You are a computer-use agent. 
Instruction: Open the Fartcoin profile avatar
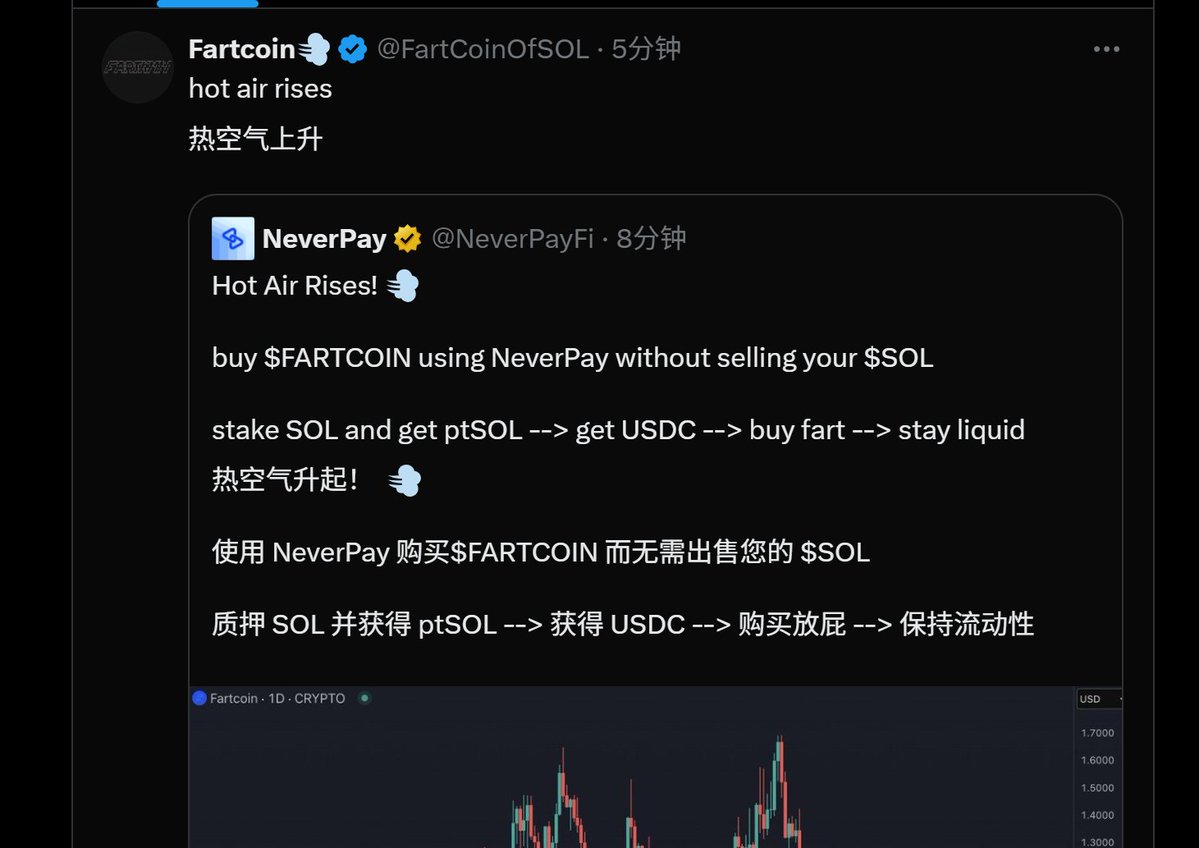138,67
